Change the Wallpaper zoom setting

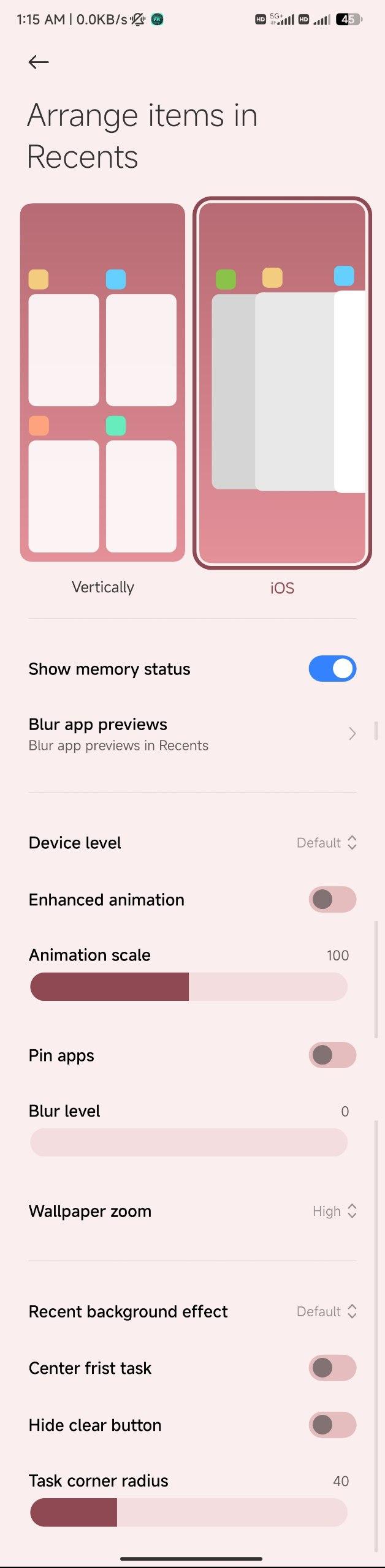coord(334,1211)
